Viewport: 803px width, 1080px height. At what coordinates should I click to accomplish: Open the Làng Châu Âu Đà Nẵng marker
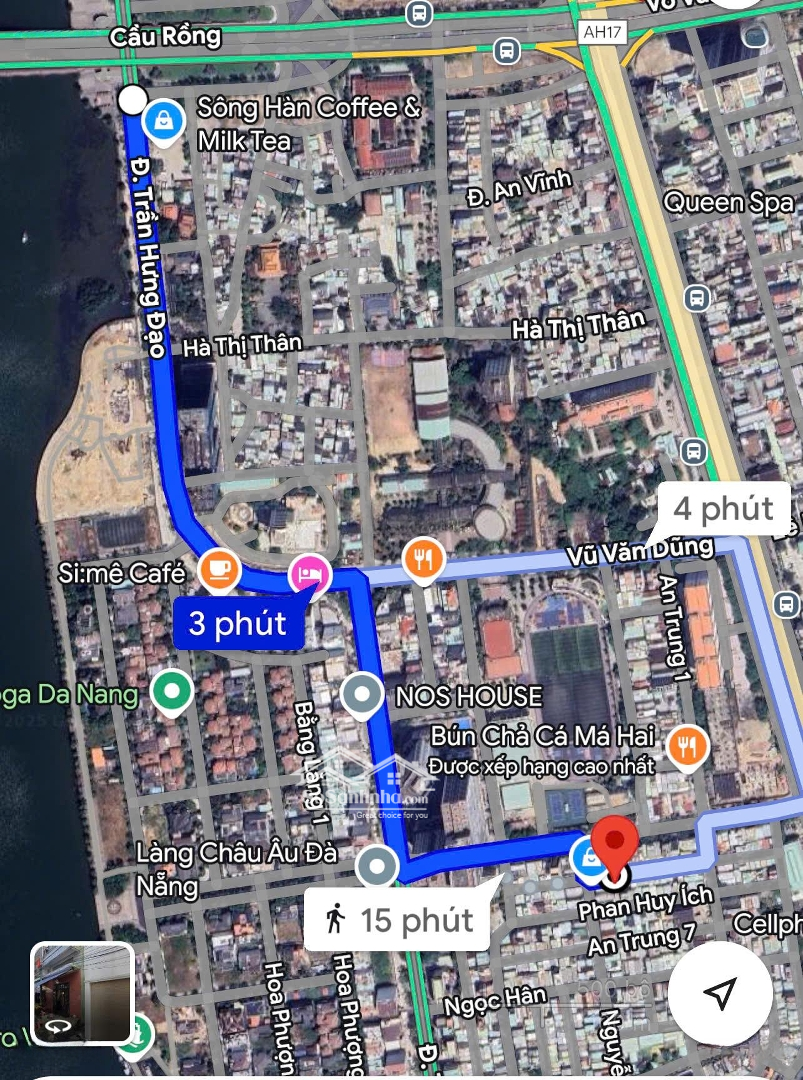click(377, 865)
